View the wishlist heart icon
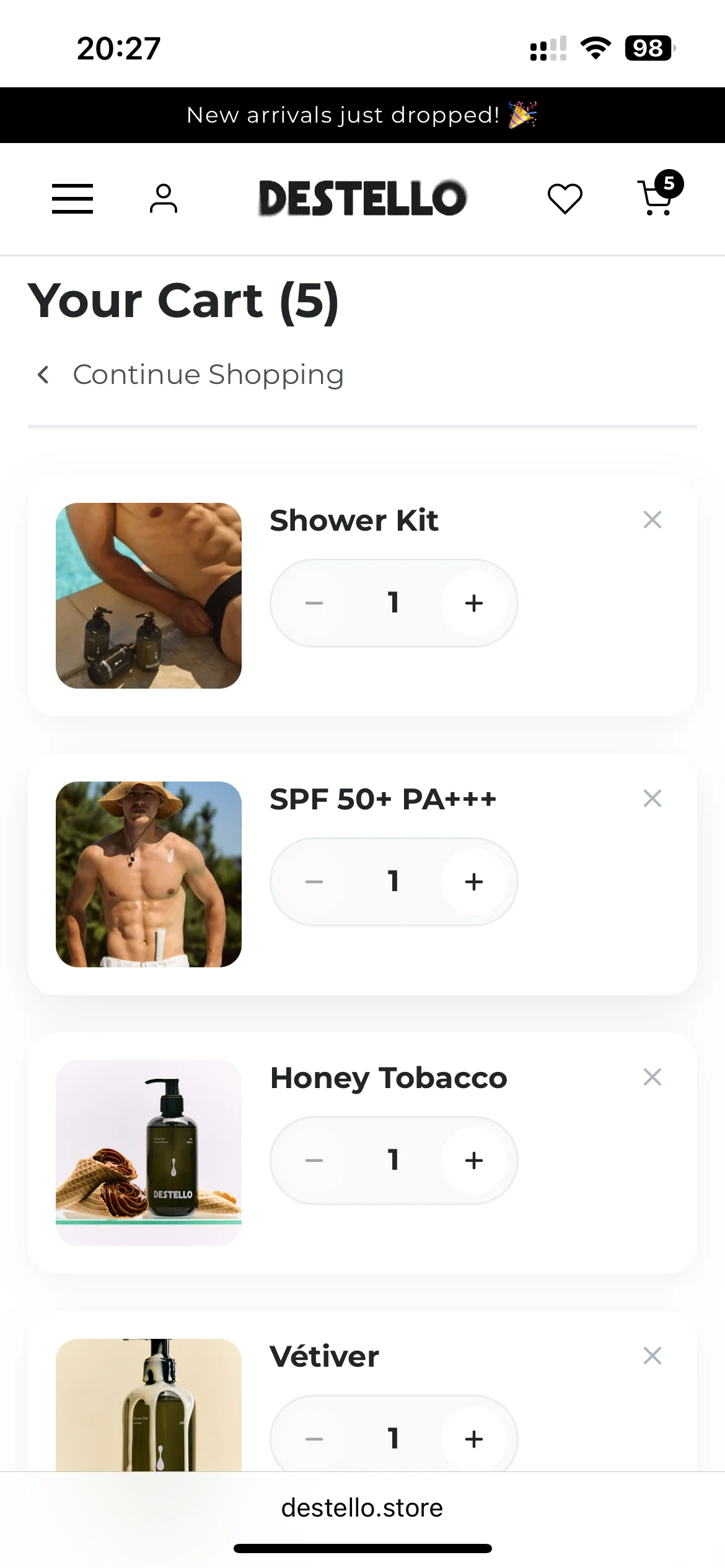The height and width of the screenshot is (1568, 725). pos(565,198)
